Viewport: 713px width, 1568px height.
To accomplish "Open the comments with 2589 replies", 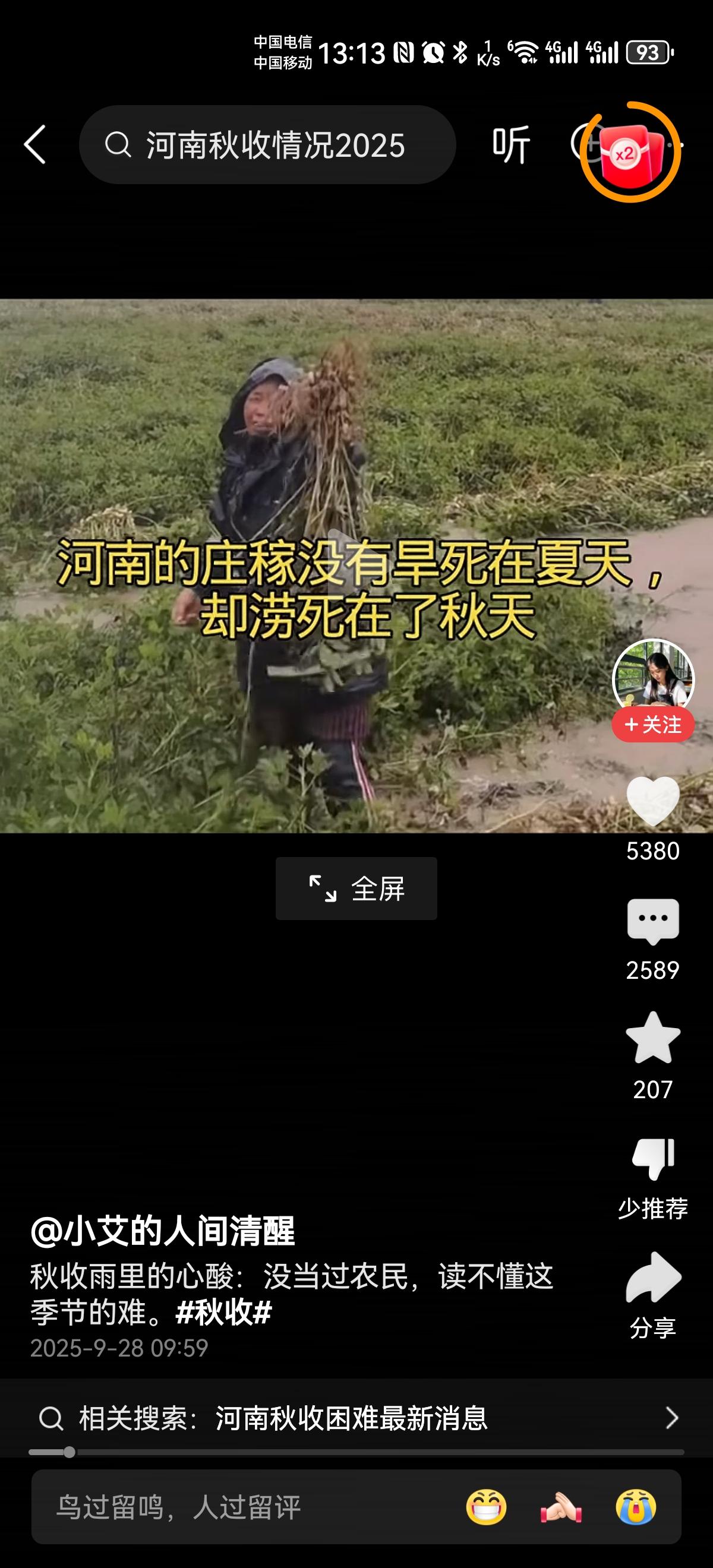I will (653, 922).
